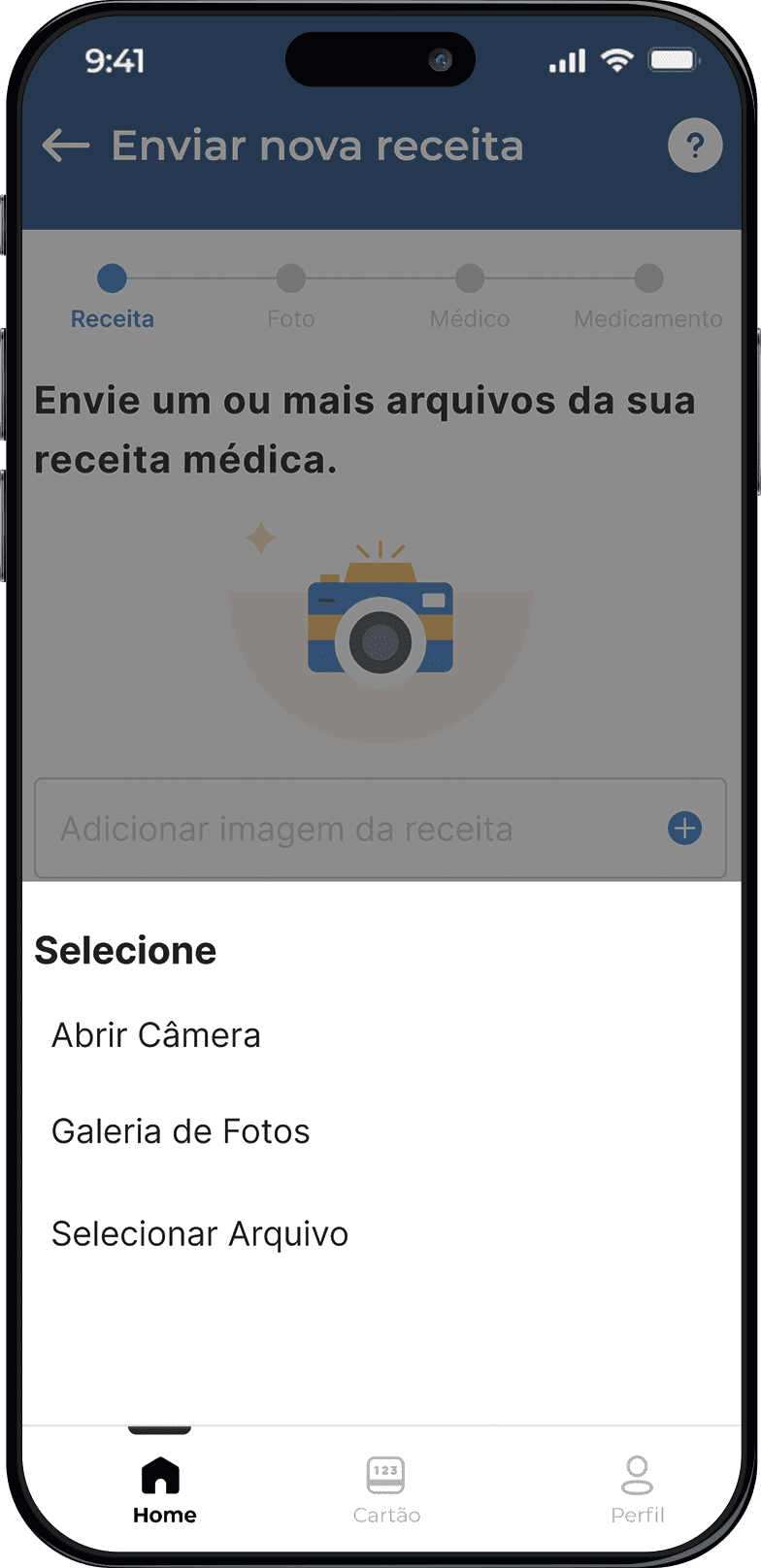Tap the help question mark icon
The height and width of the screenshot is (1568, 761).
[695, 146]
